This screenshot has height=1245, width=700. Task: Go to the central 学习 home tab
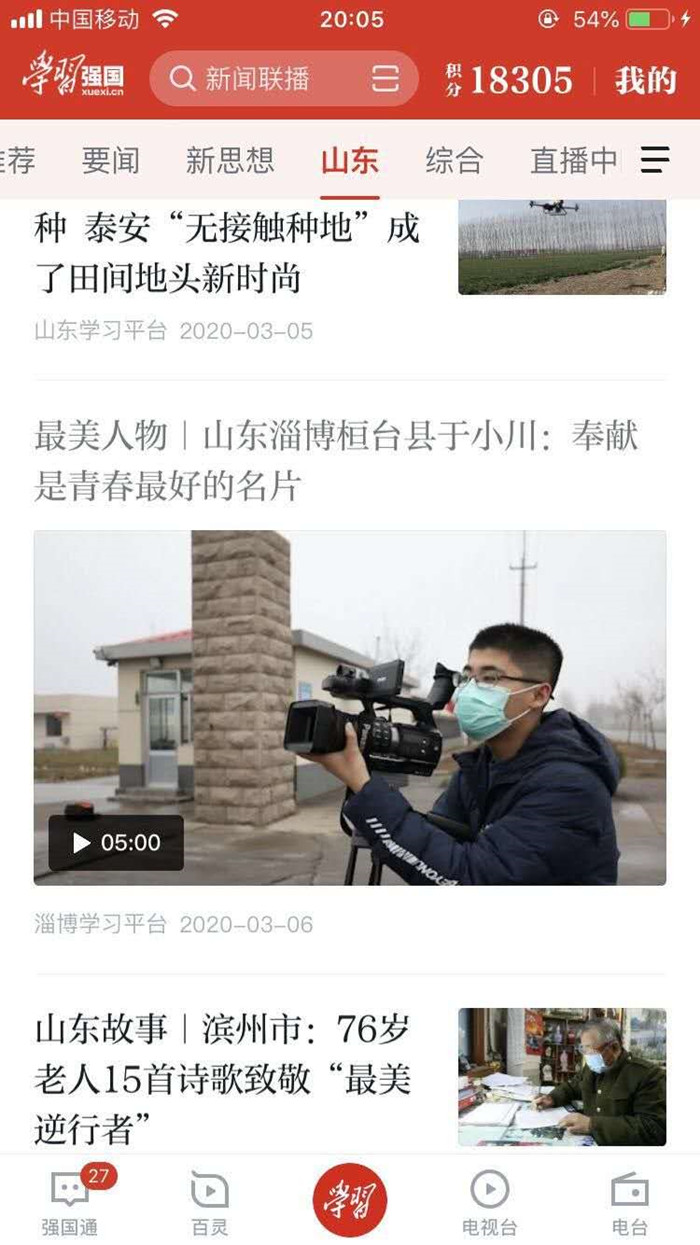350,1199
